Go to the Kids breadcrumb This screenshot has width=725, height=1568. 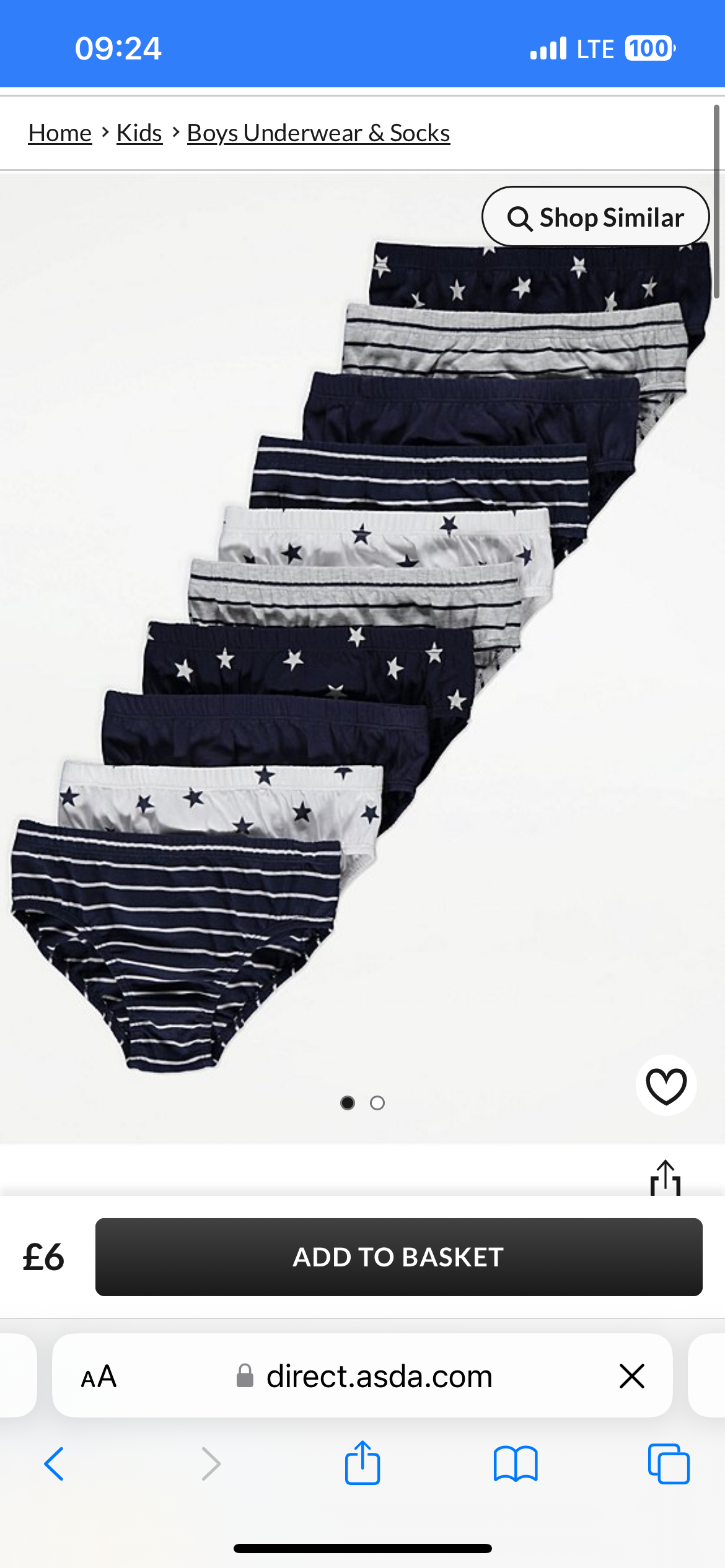click(x=139, y=133)
